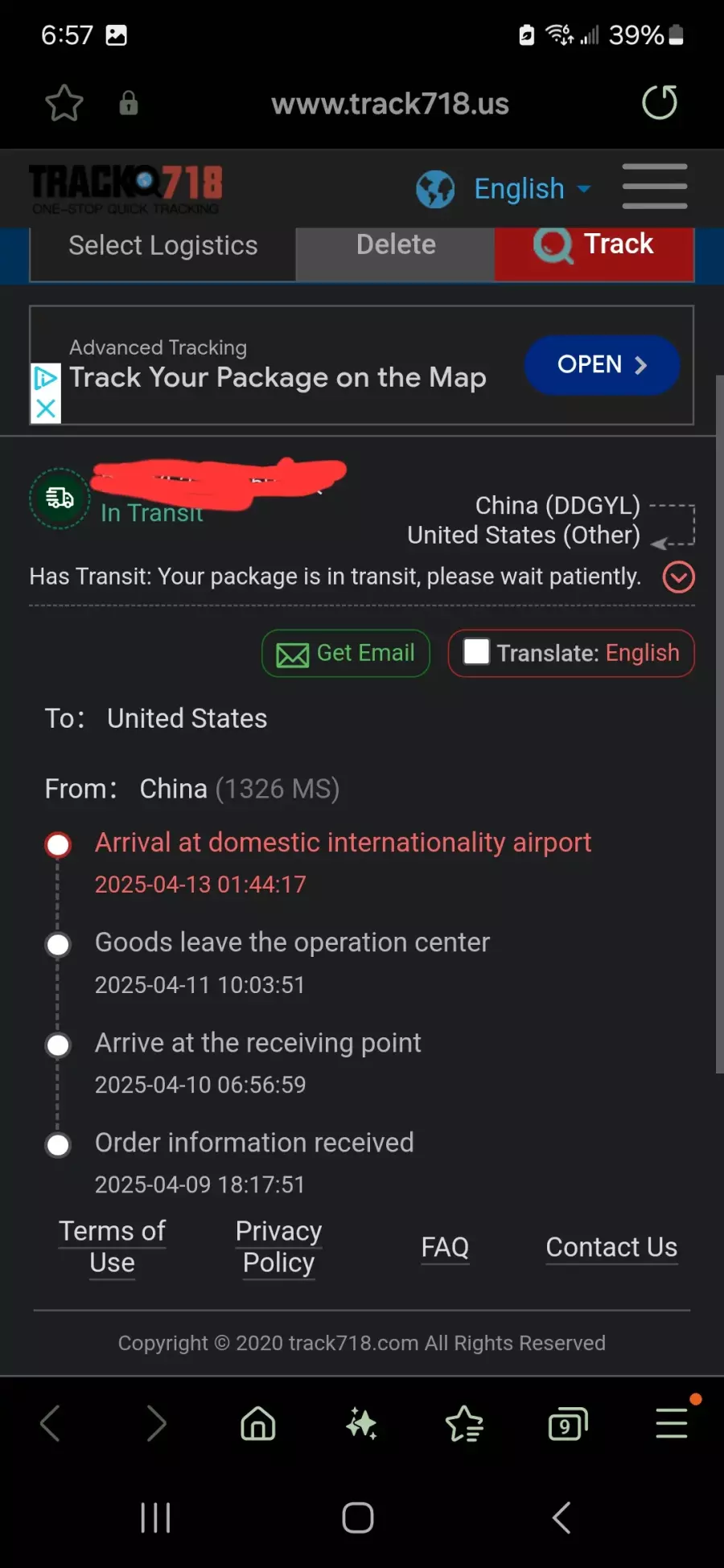Tap the Delete button

pos(396,245)
